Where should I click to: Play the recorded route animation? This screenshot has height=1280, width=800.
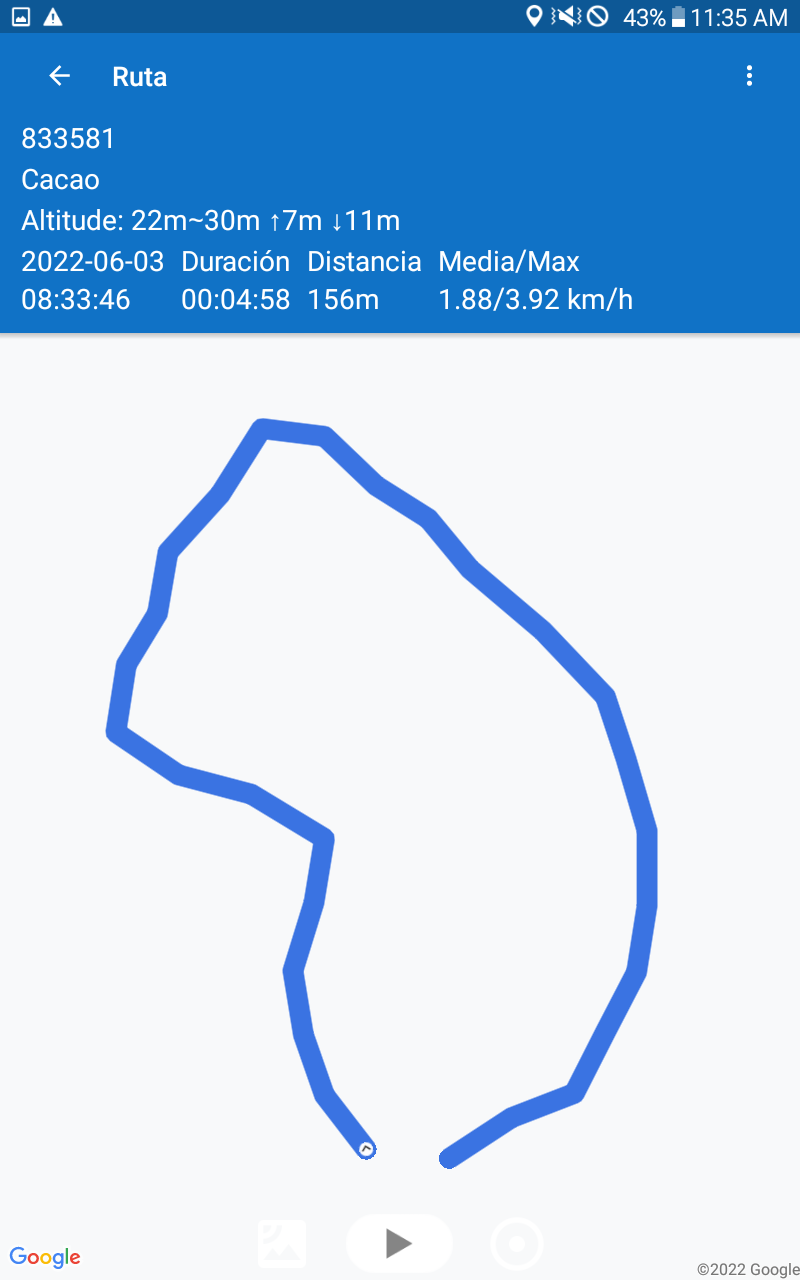399,1243
